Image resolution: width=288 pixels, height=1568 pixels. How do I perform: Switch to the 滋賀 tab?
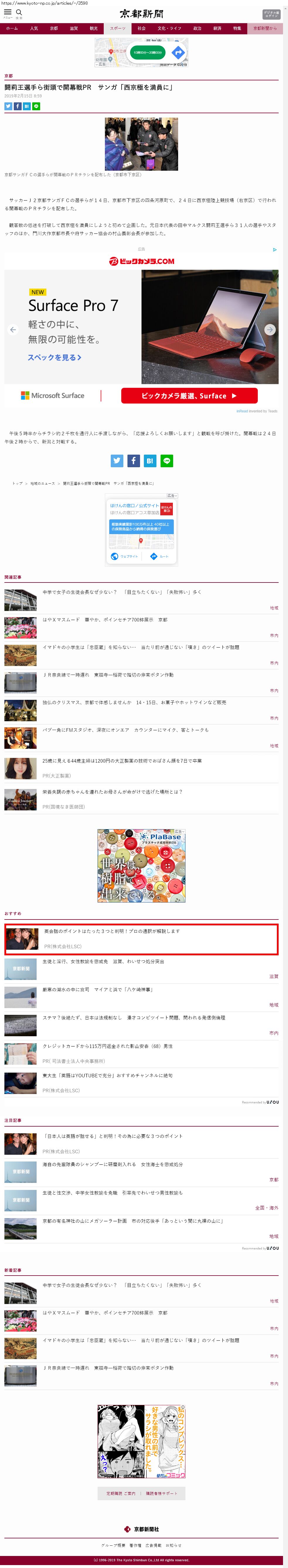pyautogui.click(x=74, y=28)
